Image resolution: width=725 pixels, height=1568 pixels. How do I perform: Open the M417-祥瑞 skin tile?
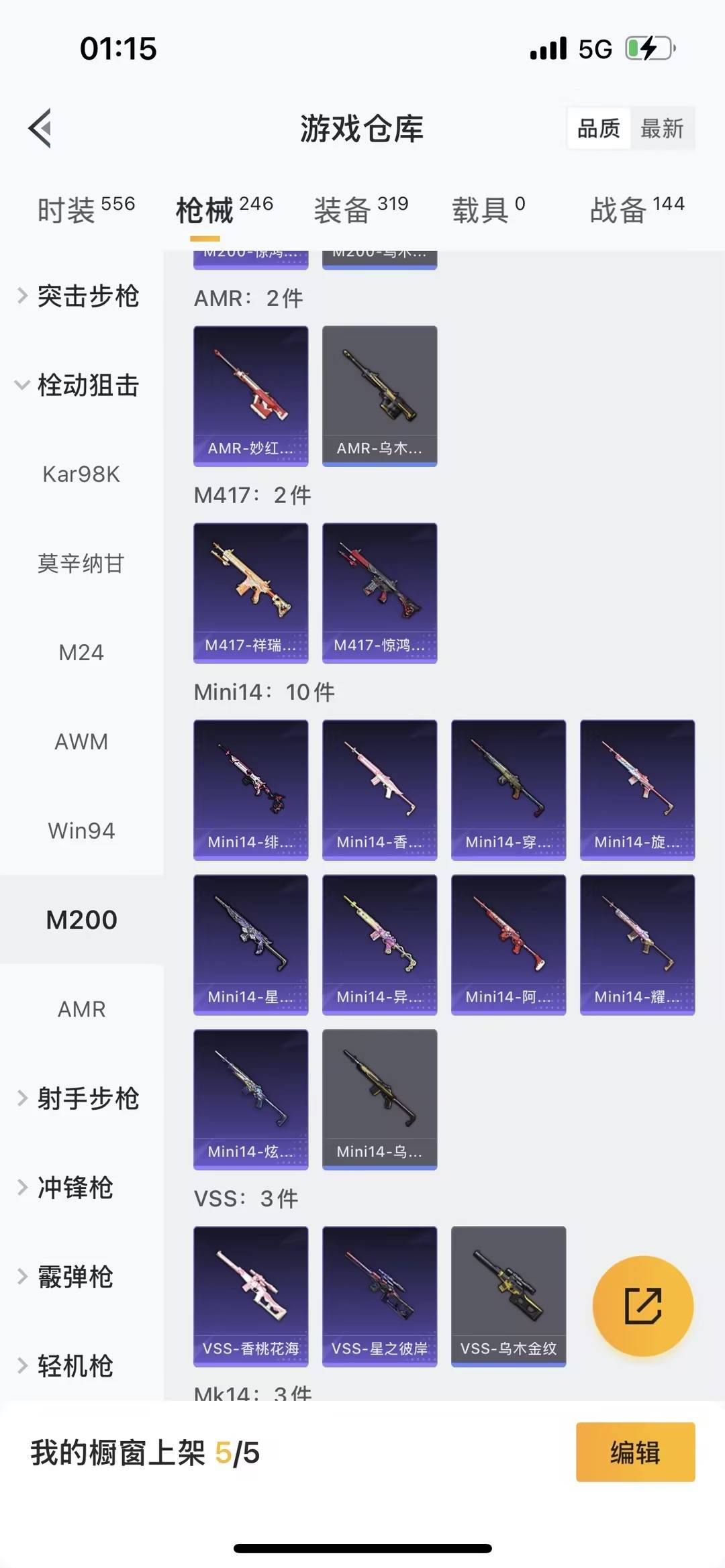pos(250,592)
